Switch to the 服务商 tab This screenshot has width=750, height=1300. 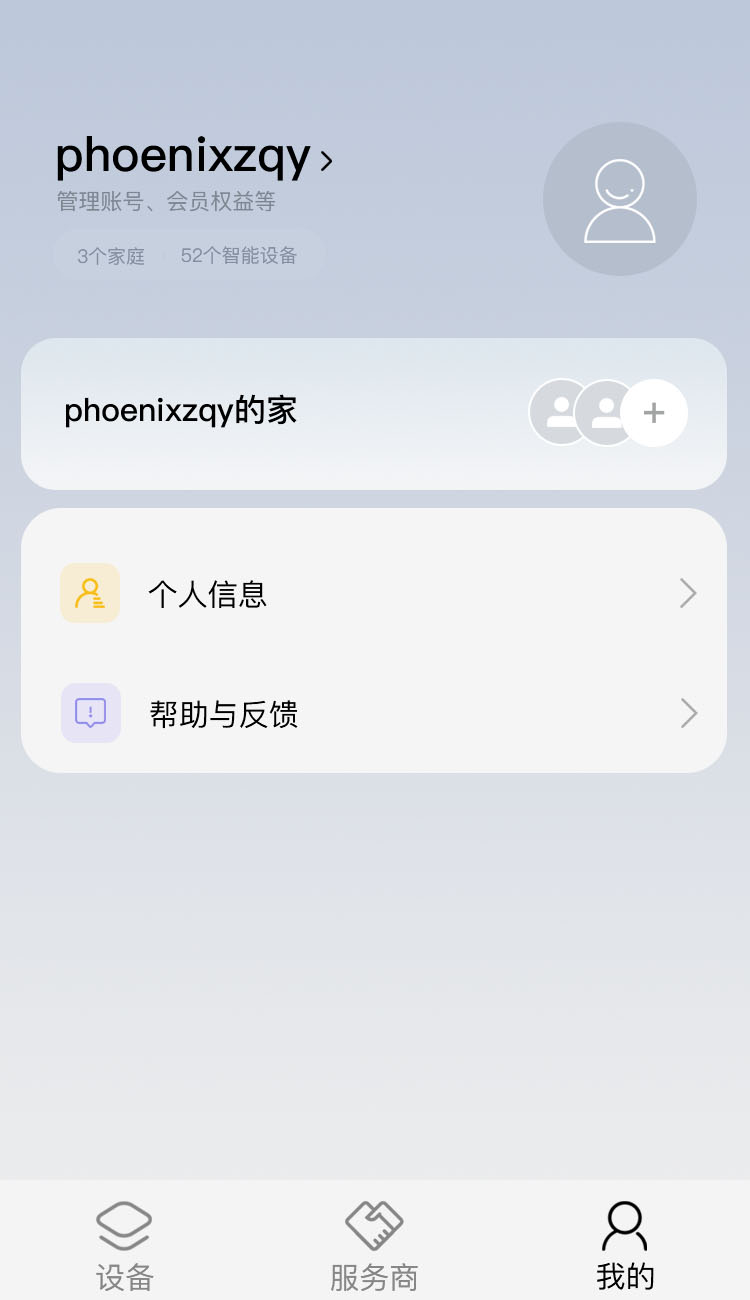click(374, 1245)
